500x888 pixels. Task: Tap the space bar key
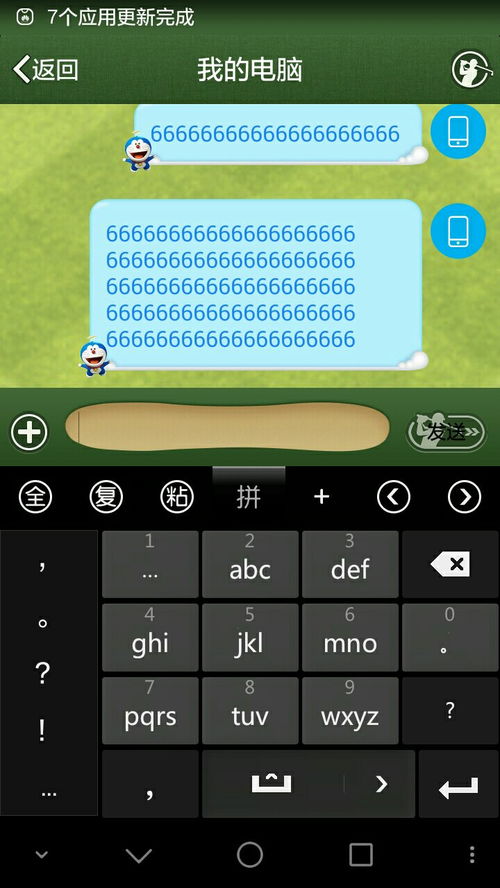pyautogui.click(x=272, y=784)
